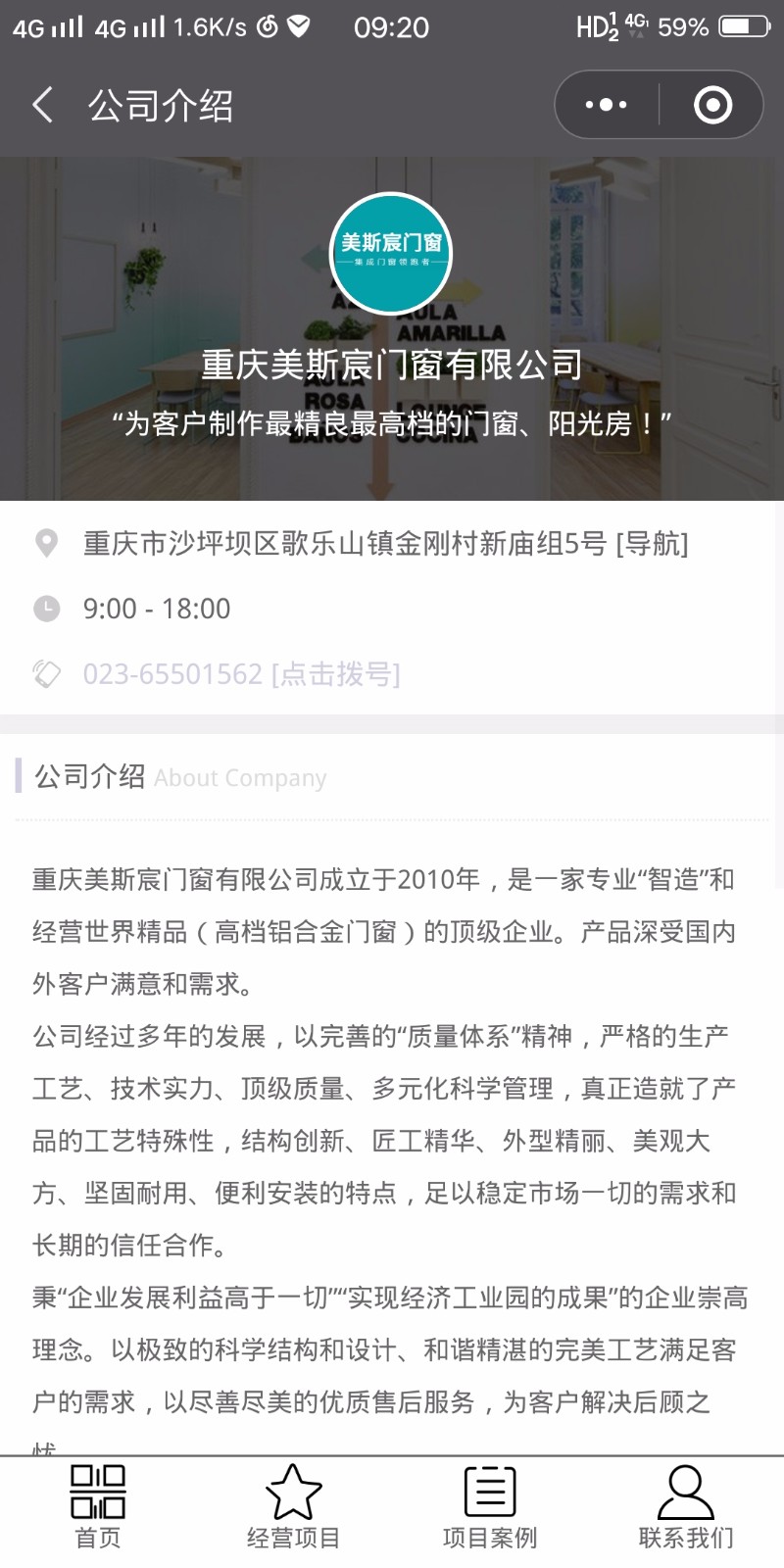Close the mini program with the circle button
The width and height of the screenshot is (784, 1568).
coord(712,105)
